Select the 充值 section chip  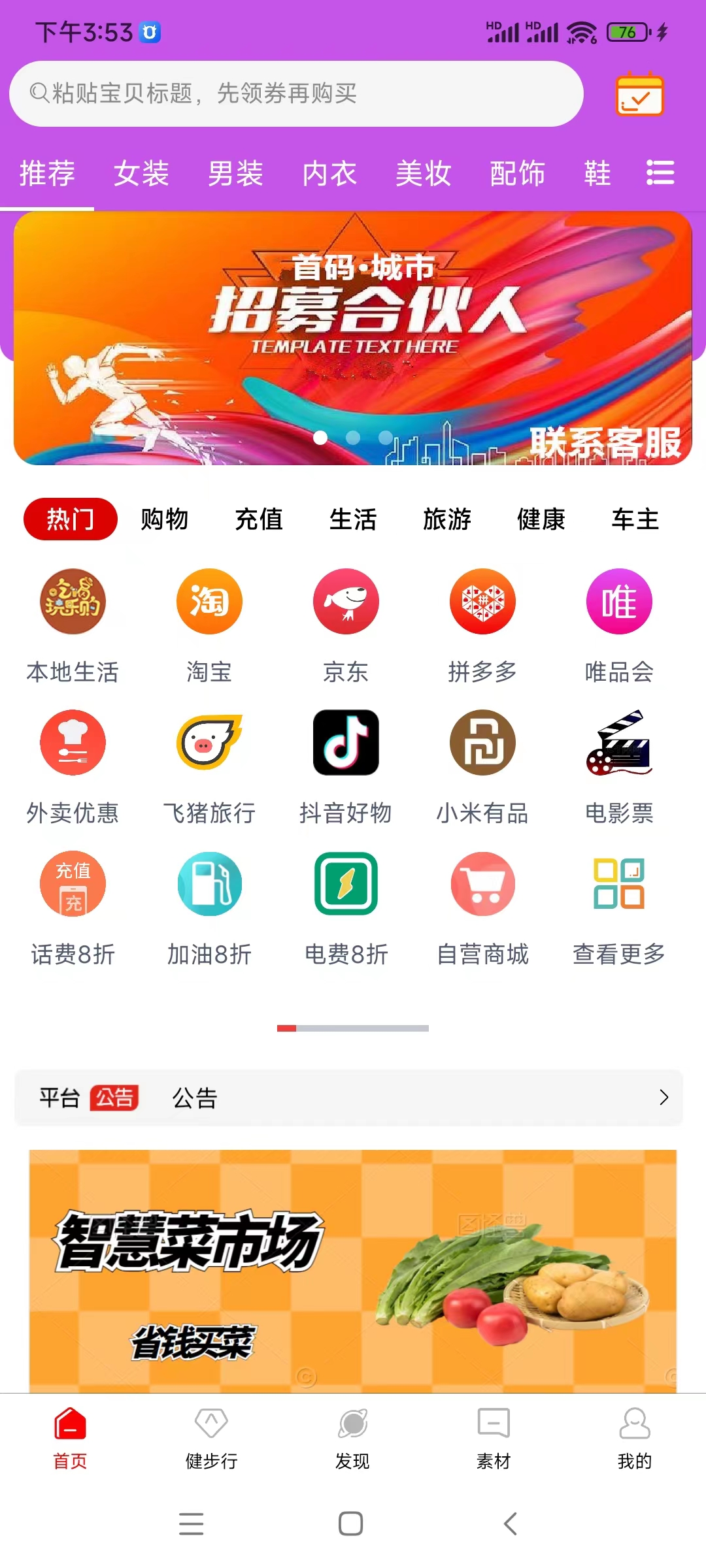pos(259,519)
